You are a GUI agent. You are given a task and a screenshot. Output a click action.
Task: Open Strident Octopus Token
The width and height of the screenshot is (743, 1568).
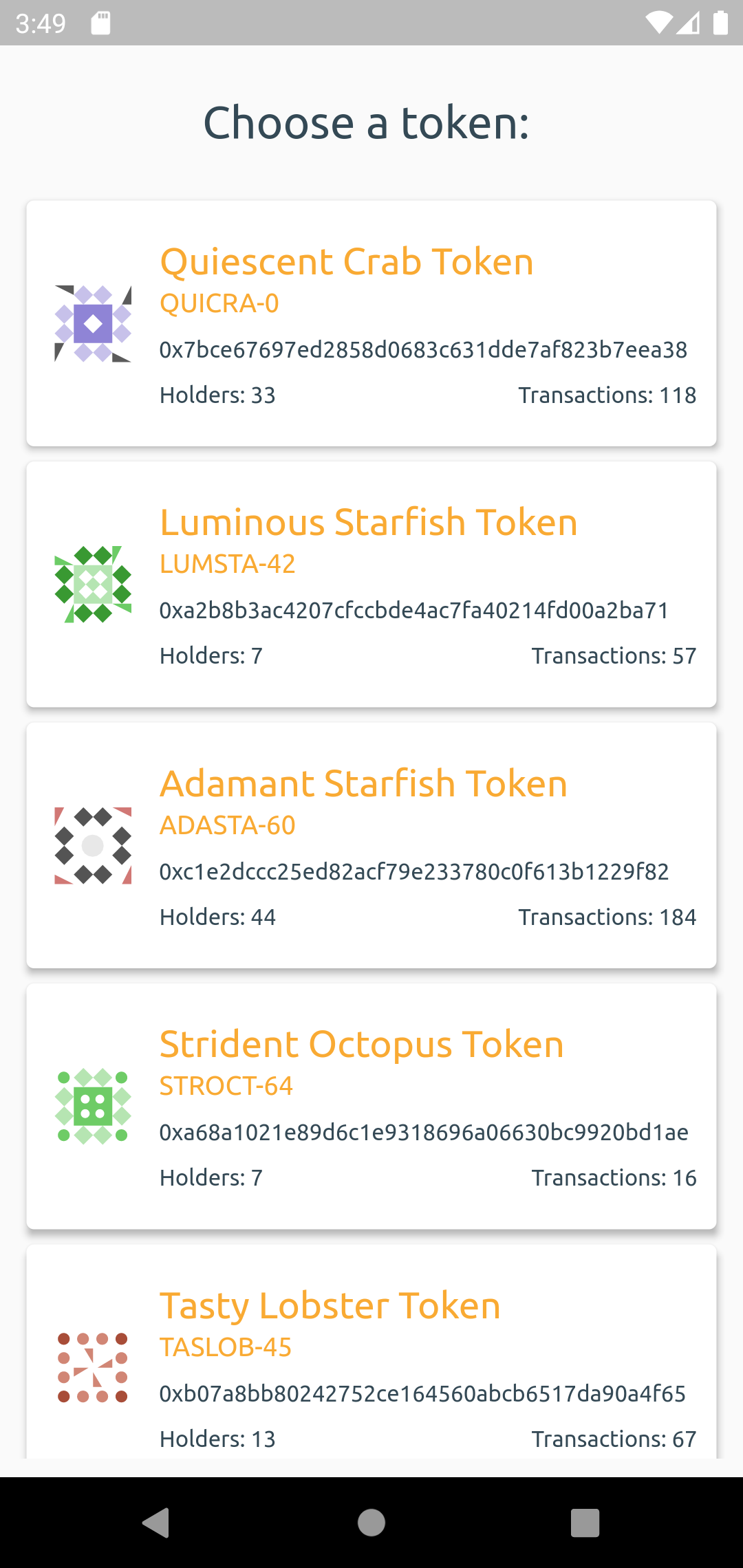pyautogui.click(x=371, y=1106)
